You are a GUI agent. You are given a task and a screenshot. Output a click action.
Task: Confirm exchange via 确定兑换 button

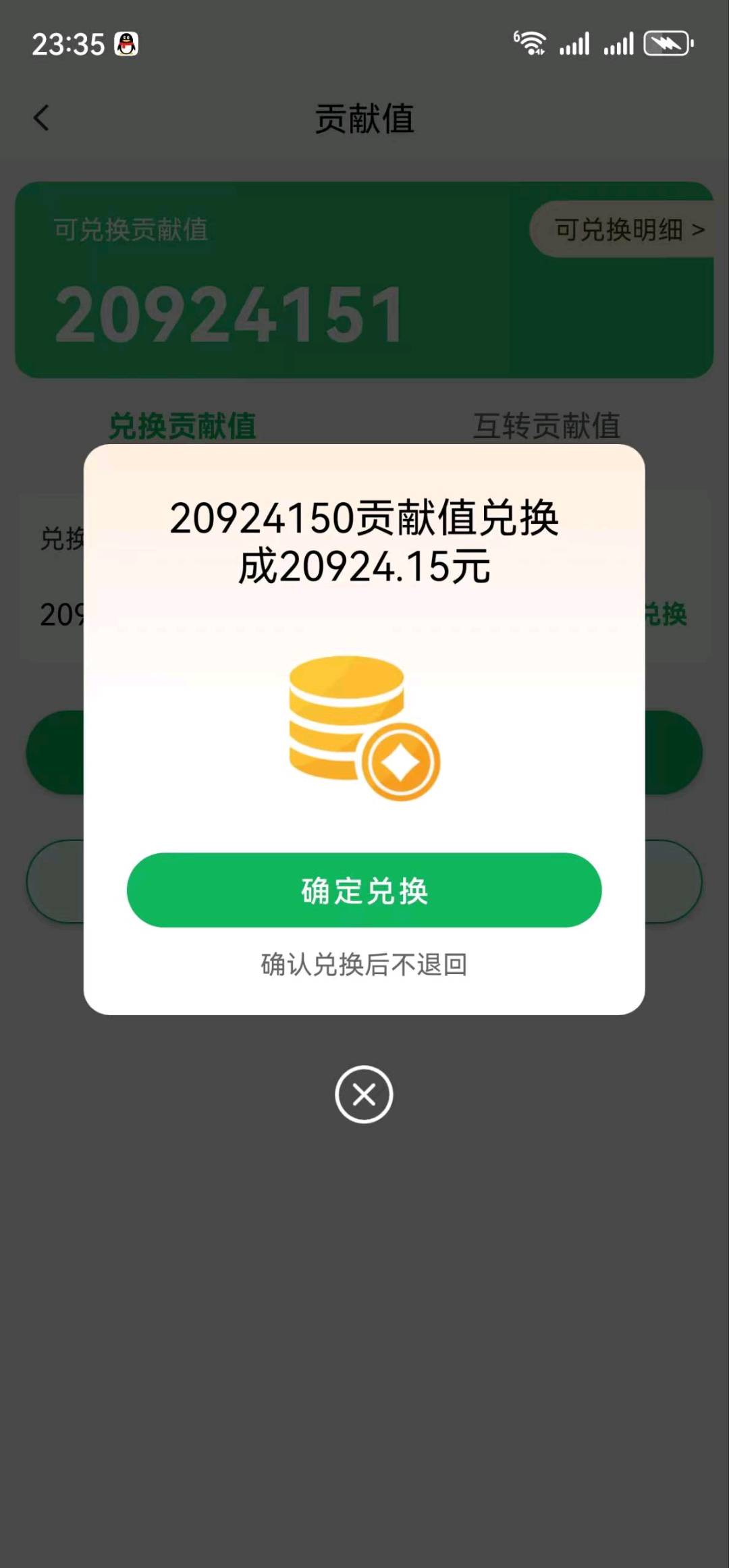(364, 890)
